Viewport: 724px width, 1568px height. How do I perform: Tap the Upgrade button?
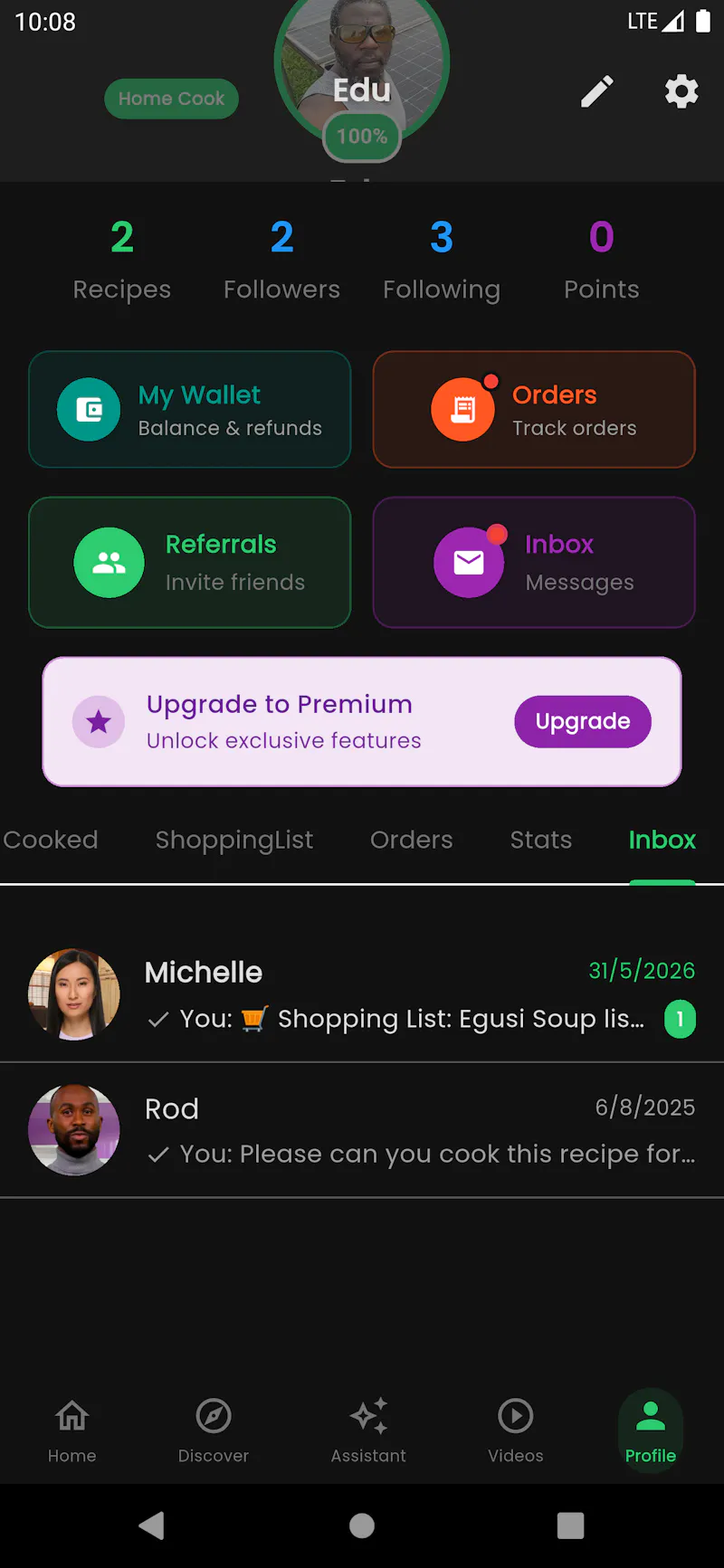tap(583, 721)
